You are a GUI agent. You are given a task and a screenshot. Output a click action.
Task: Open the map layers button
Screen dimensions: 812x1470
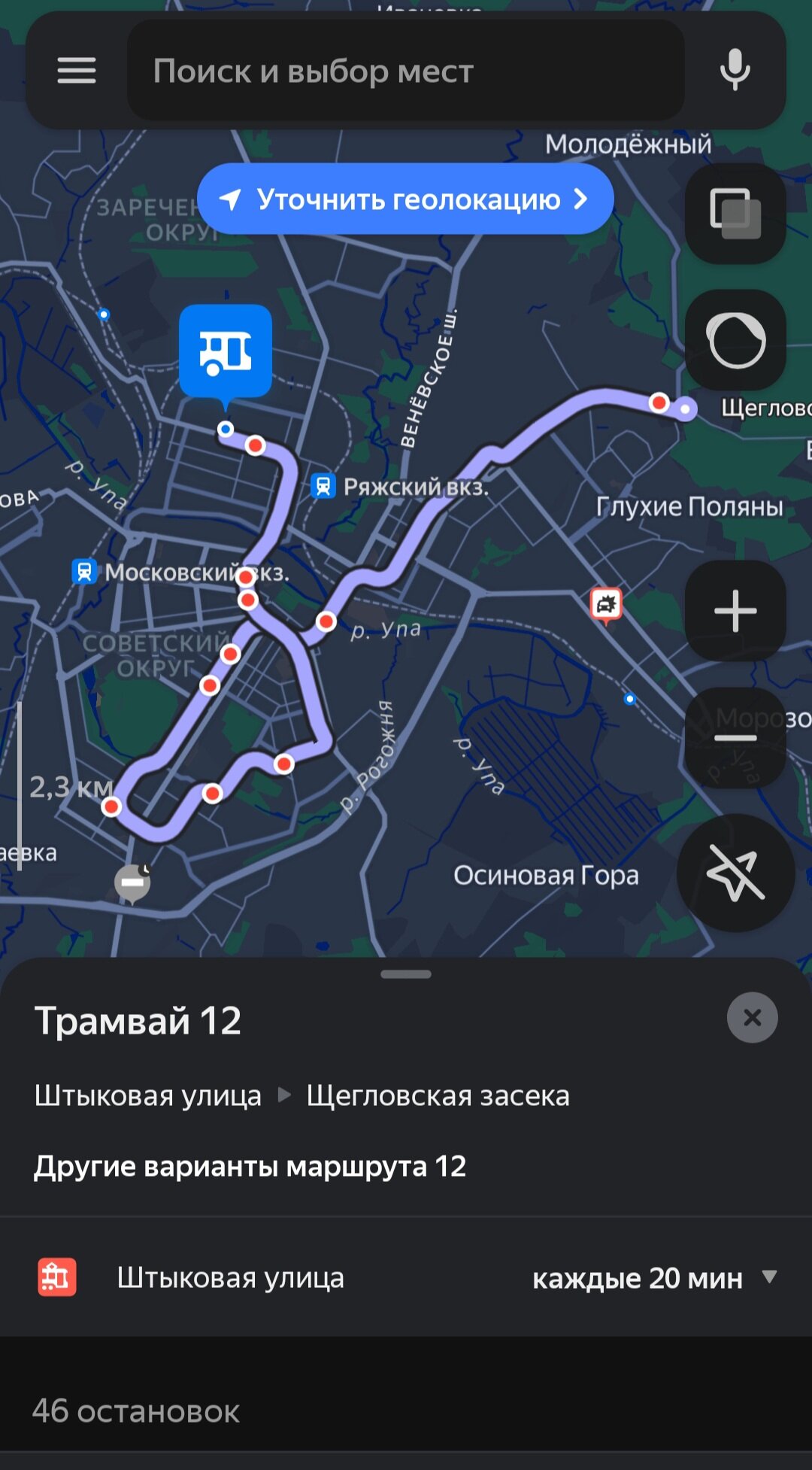(735, 214)
